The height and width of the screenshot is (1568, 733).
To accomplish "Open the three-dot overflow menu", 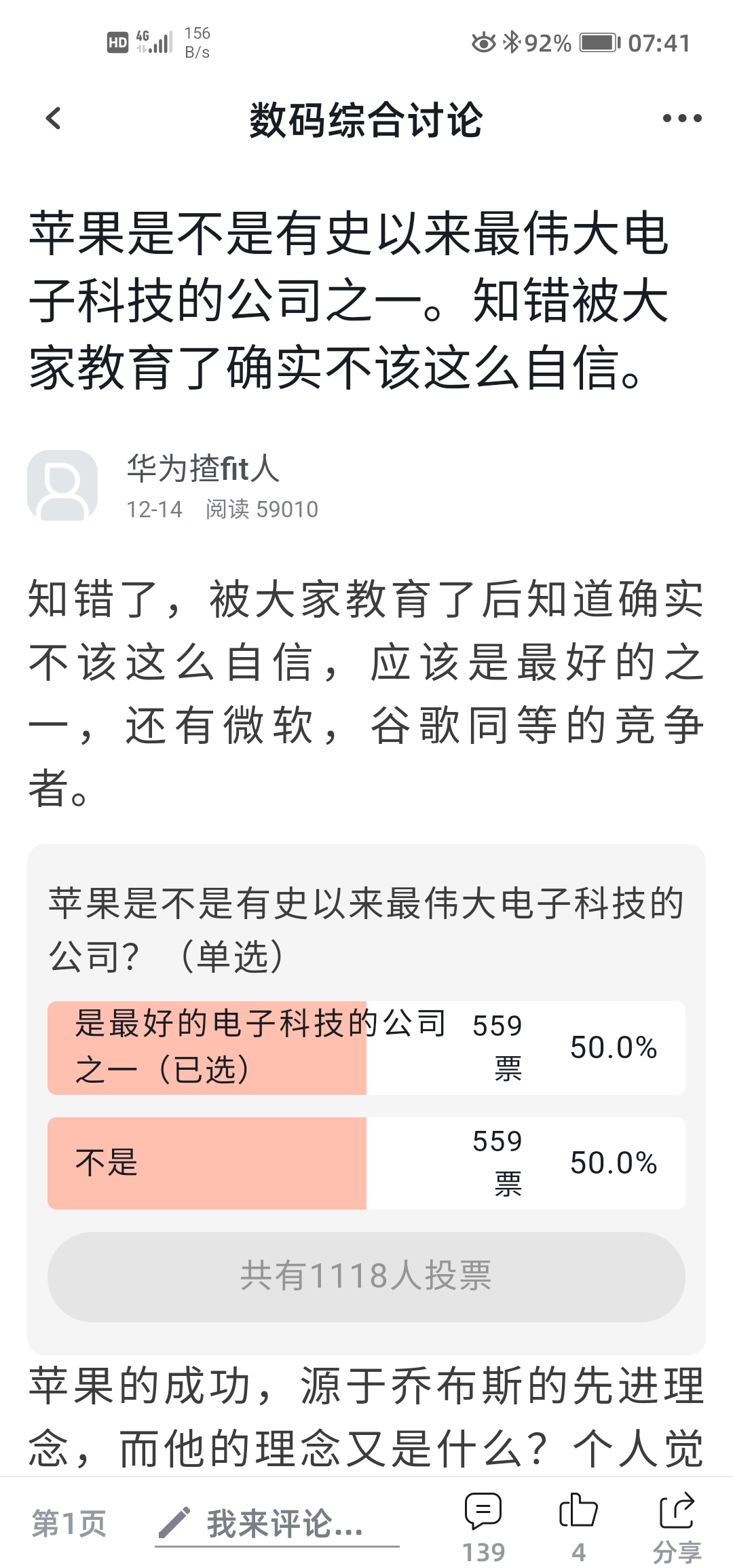I will (x=681, y=119).
